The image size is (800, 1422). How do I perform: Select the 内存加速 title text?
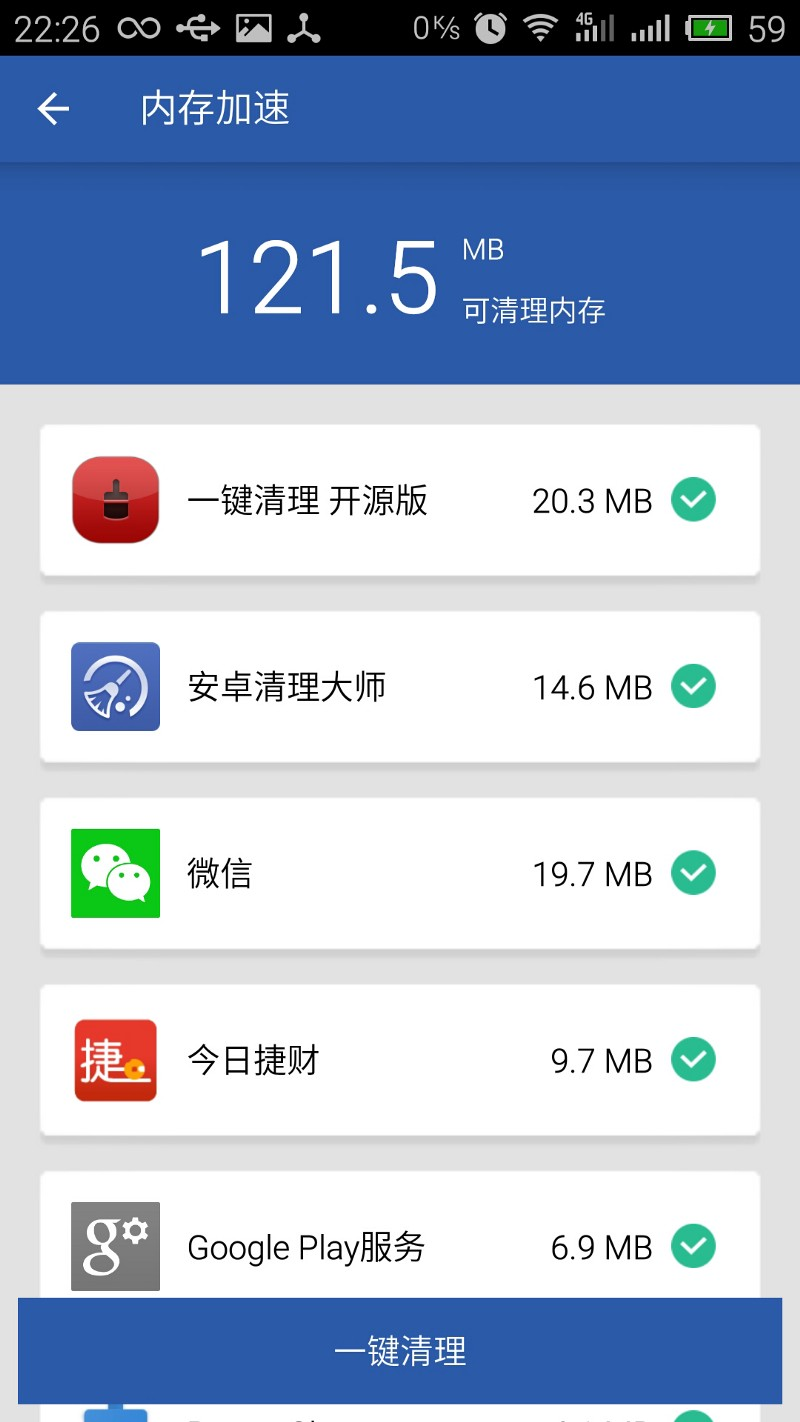tap(213, 108)
